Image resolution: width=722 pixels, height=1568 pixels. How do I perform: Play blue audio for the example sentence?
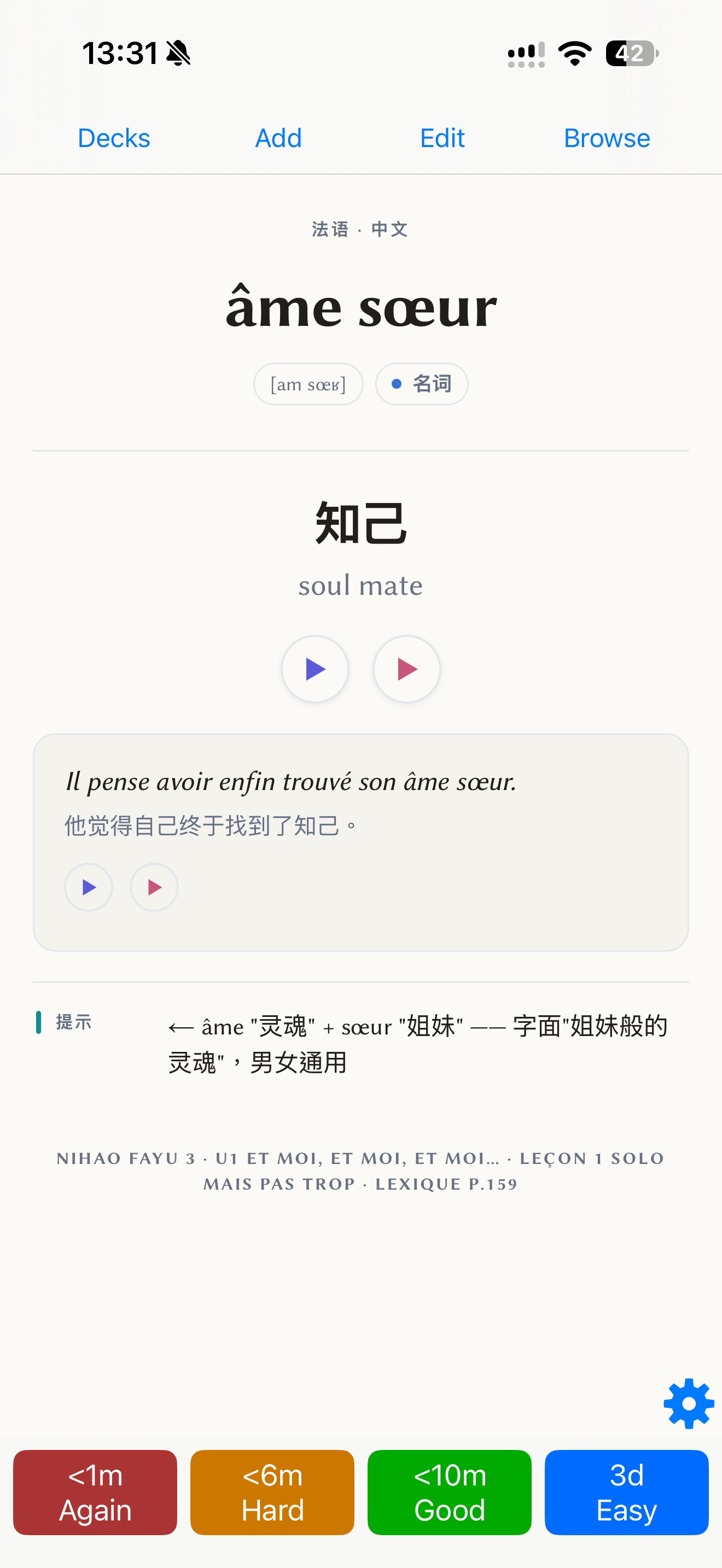[89, 887]
